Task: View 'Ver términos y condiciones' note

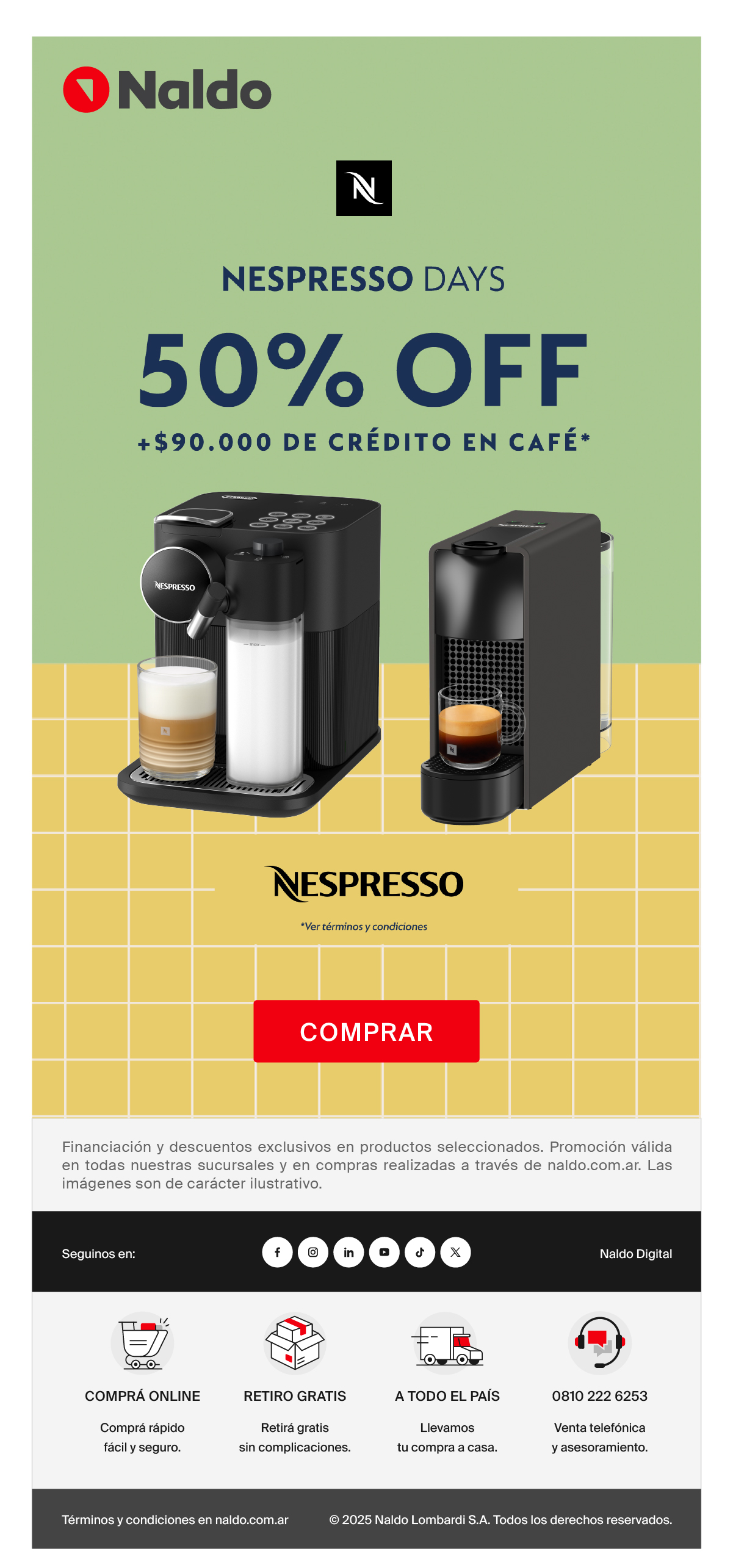Action: 364,926
